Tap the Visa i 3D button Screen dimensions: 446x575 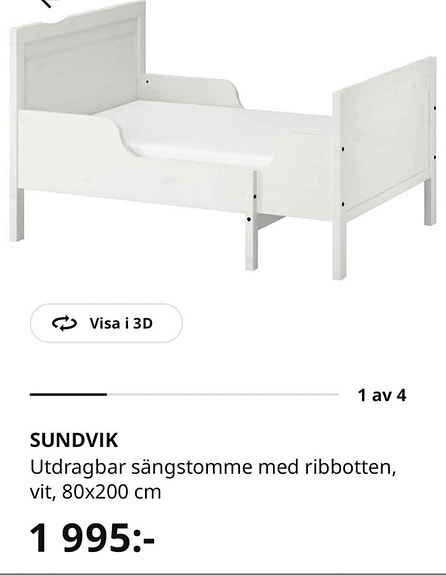(106, 323)
